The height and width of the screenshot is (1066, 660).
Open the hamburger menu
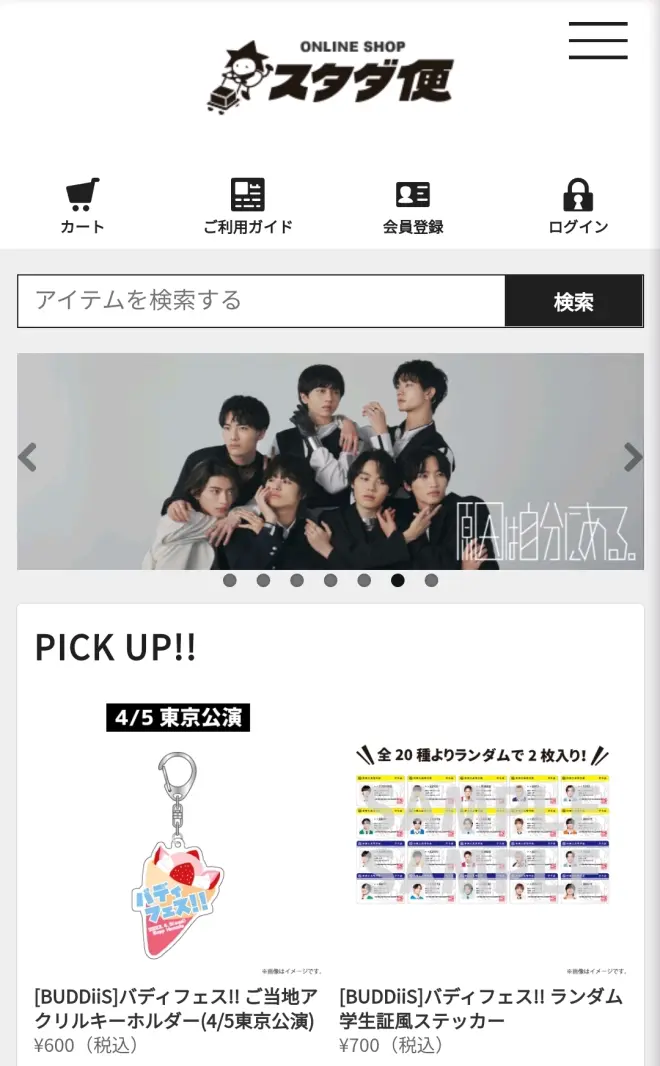(x=598, y=41)
